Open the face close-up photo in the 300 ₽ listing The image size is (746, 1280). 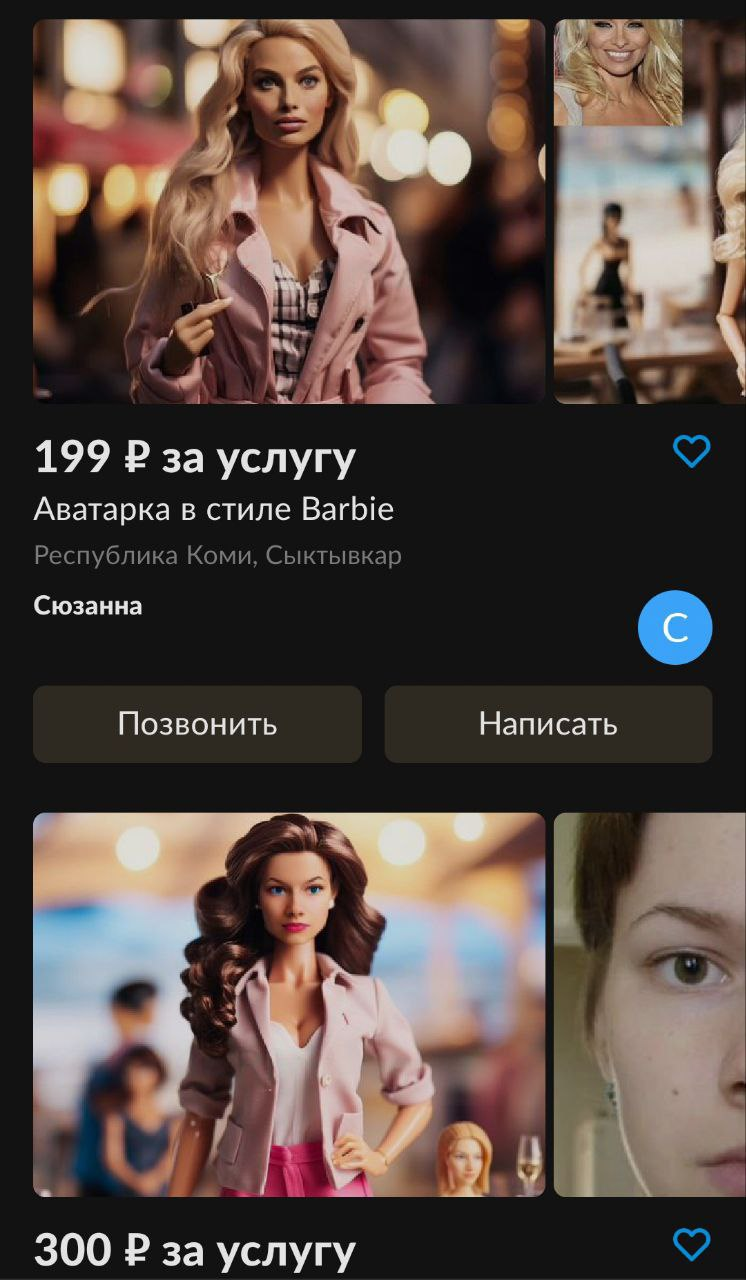point(650,1004)
